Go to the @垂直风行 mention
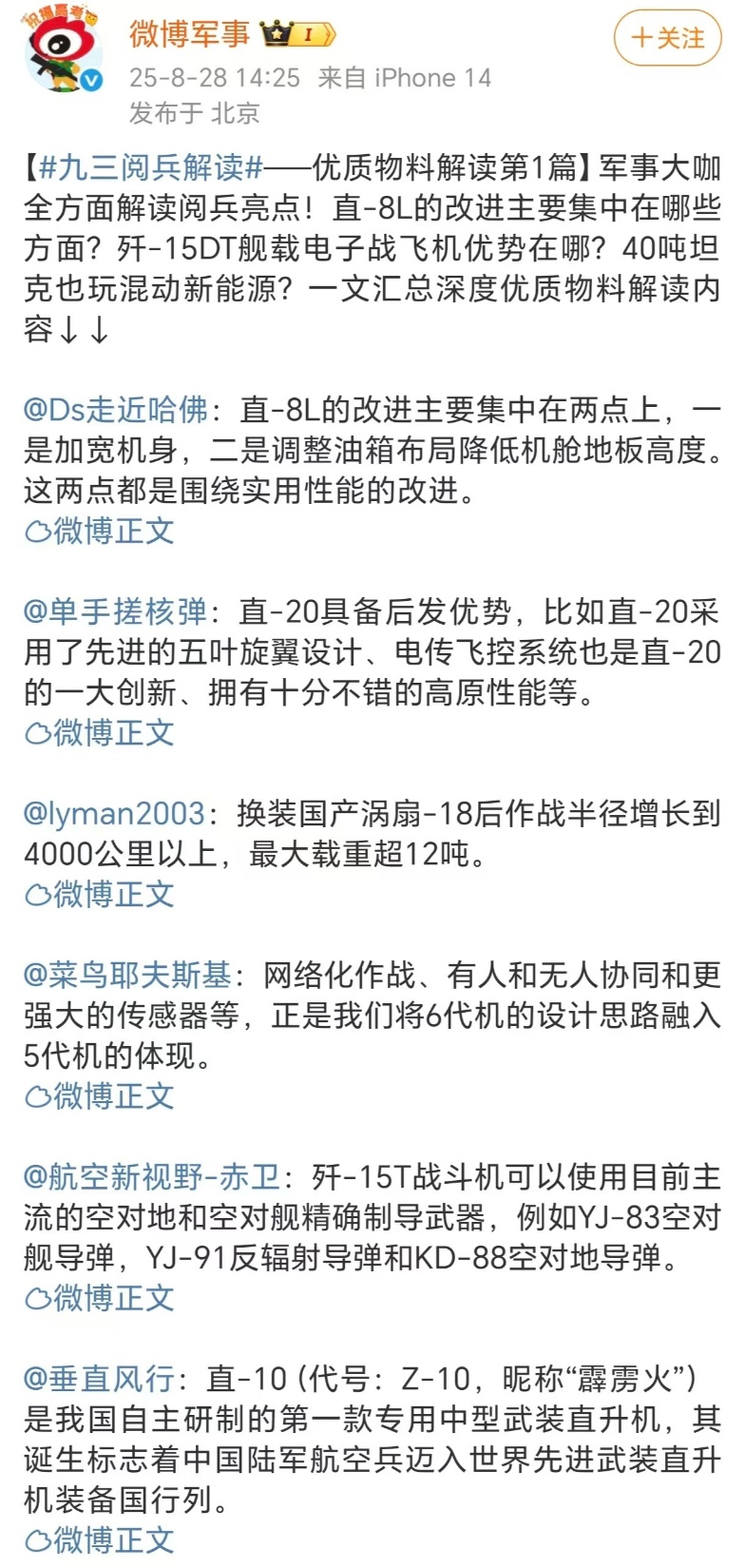Image resolution: width=745 pixels, height=1568 pixels. point(100,1378)
